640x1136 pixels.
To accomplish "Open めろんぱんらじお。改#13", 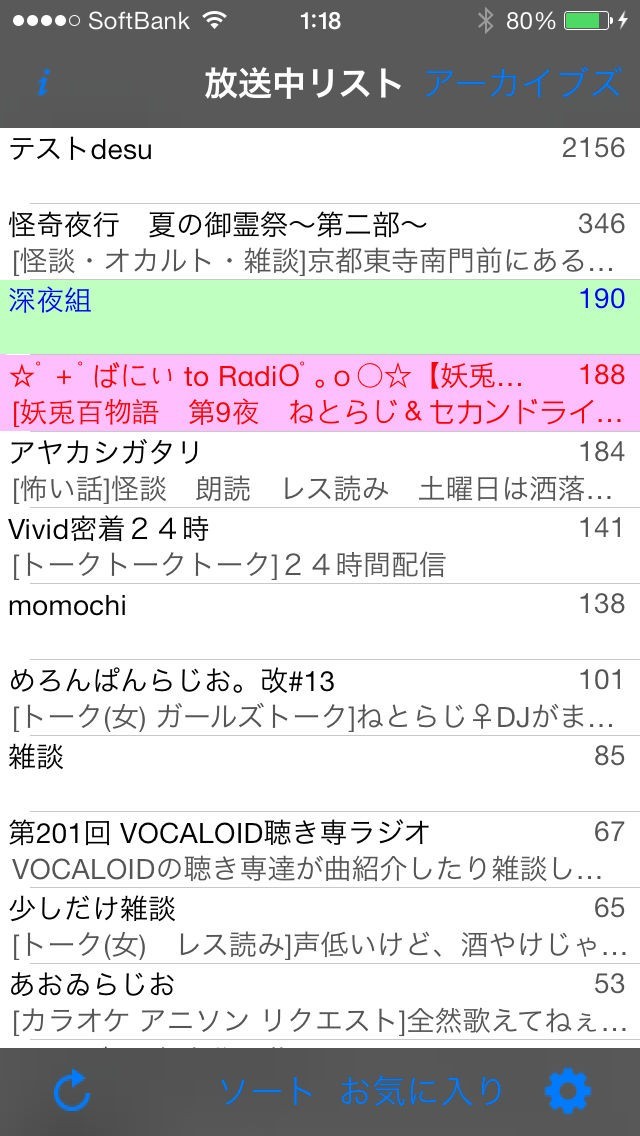I will 320,697.
